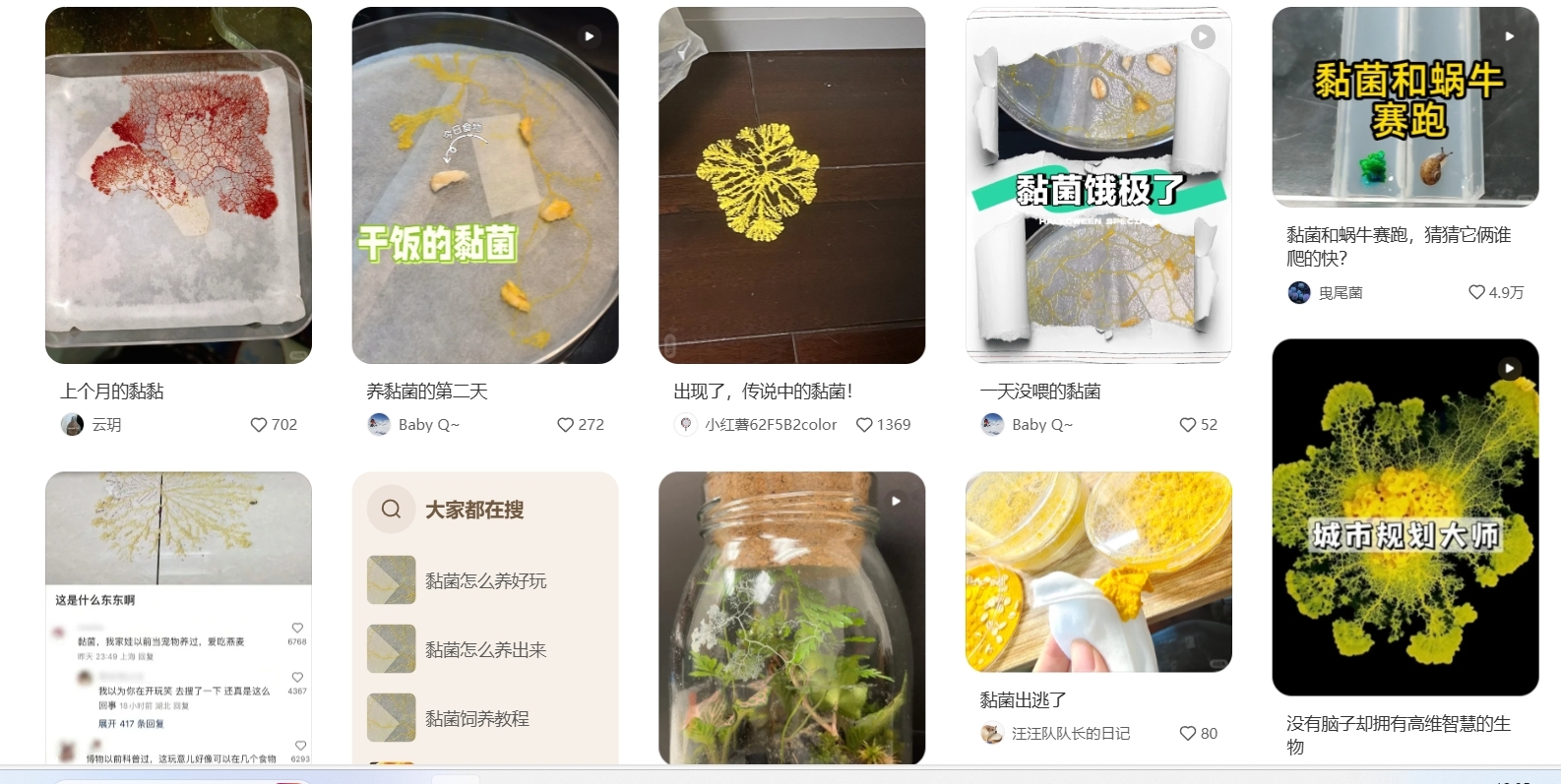Open the post 黏菌出逃了

click(x=1098, y=573)
